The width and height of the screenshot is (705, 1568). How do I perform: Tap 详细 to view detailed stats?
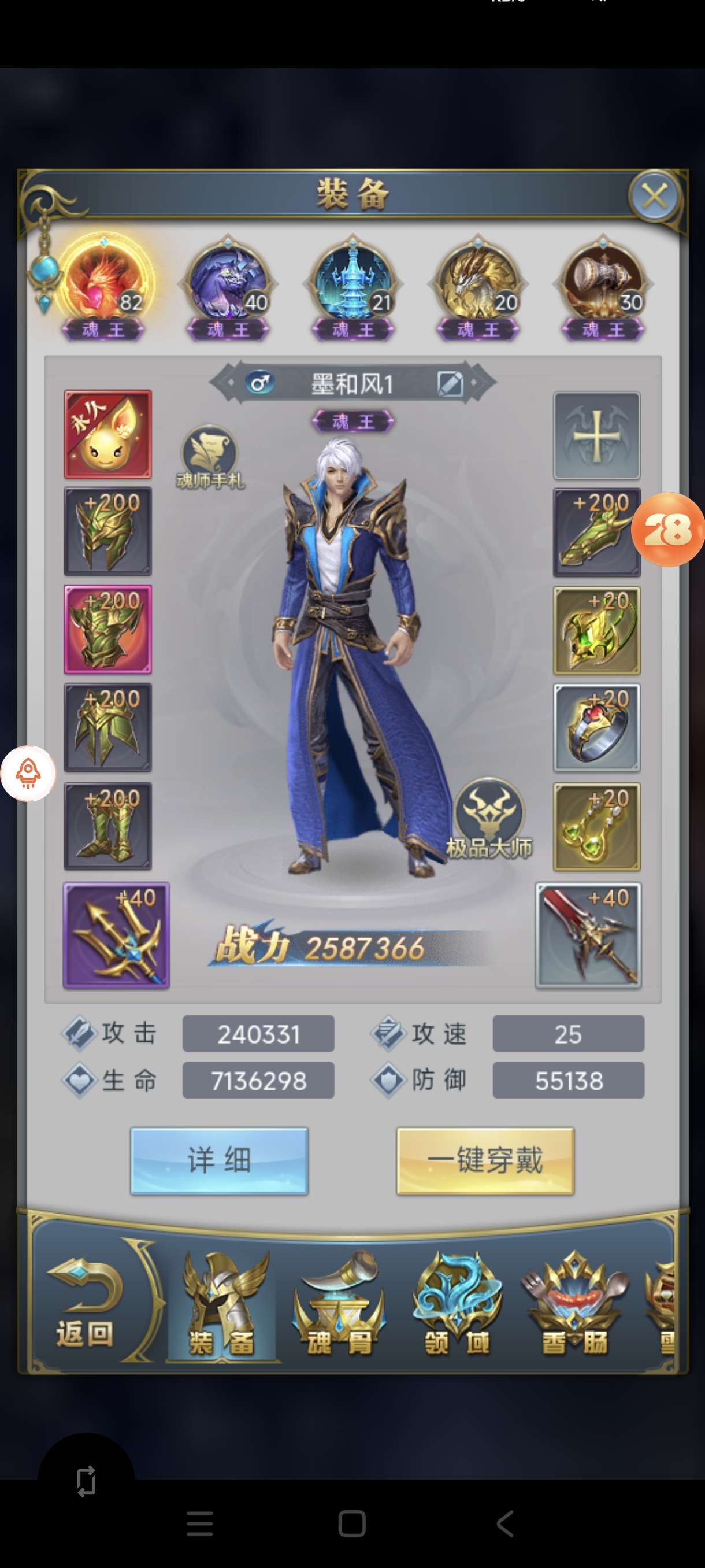pos(219,1160)
